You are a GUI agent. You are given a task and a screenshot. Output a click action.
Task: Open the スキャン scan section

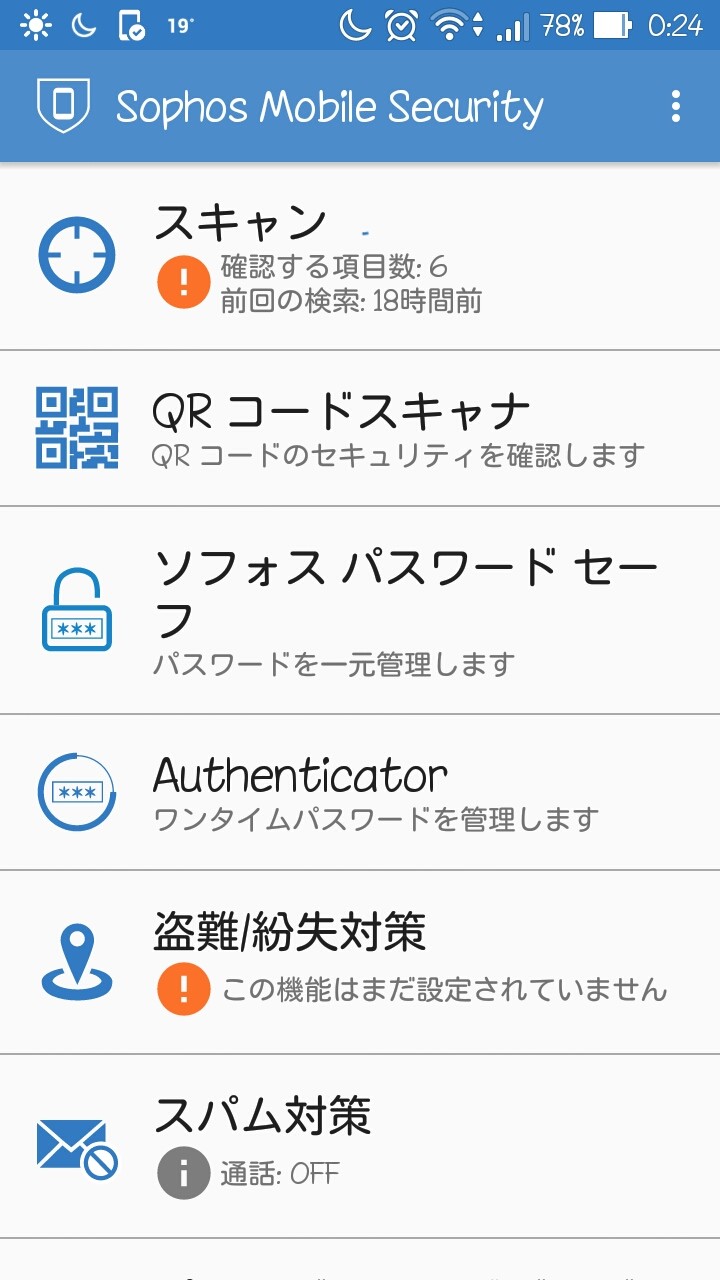(x=360, y=256)
